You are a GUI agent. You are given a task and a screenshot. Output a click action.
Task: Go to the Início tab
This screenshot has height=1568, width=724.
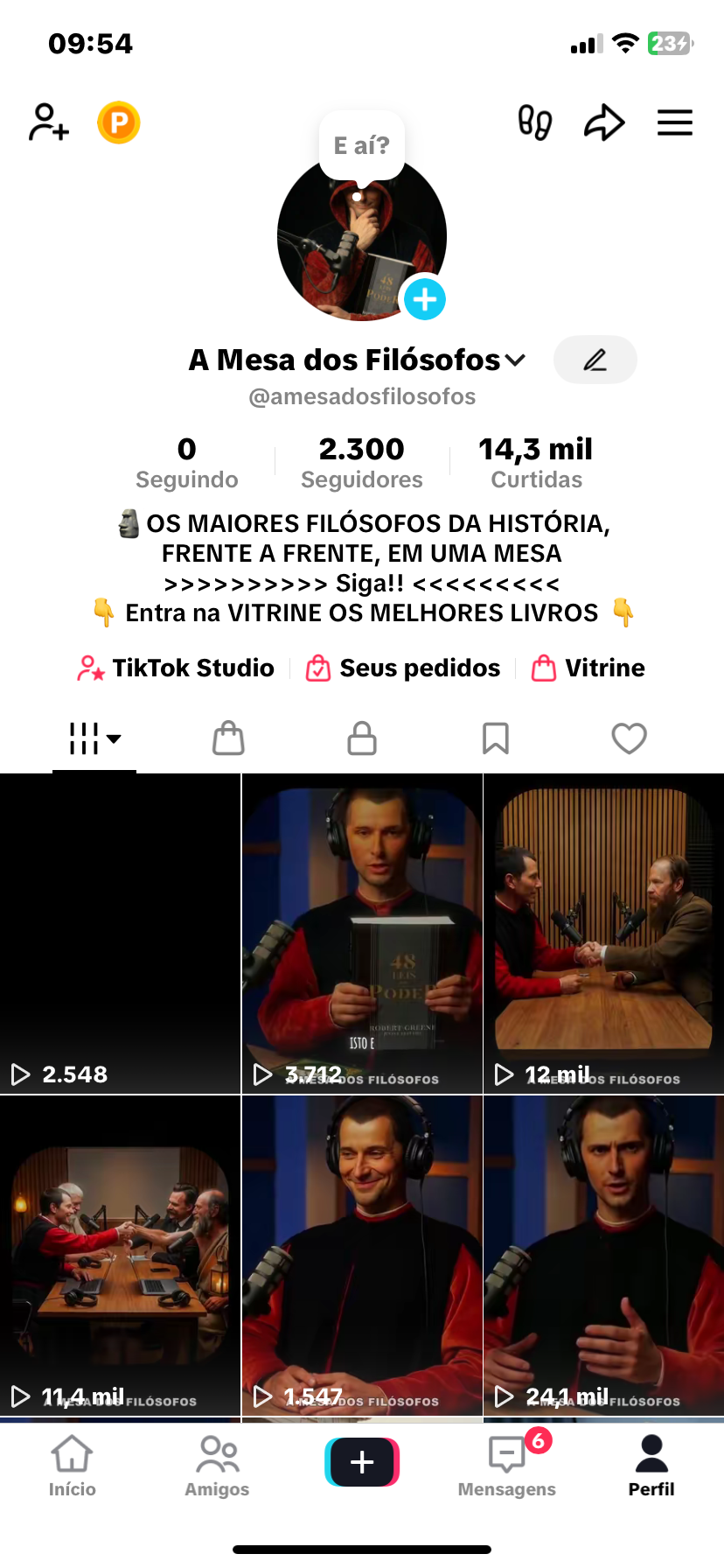pos(72,1466)
